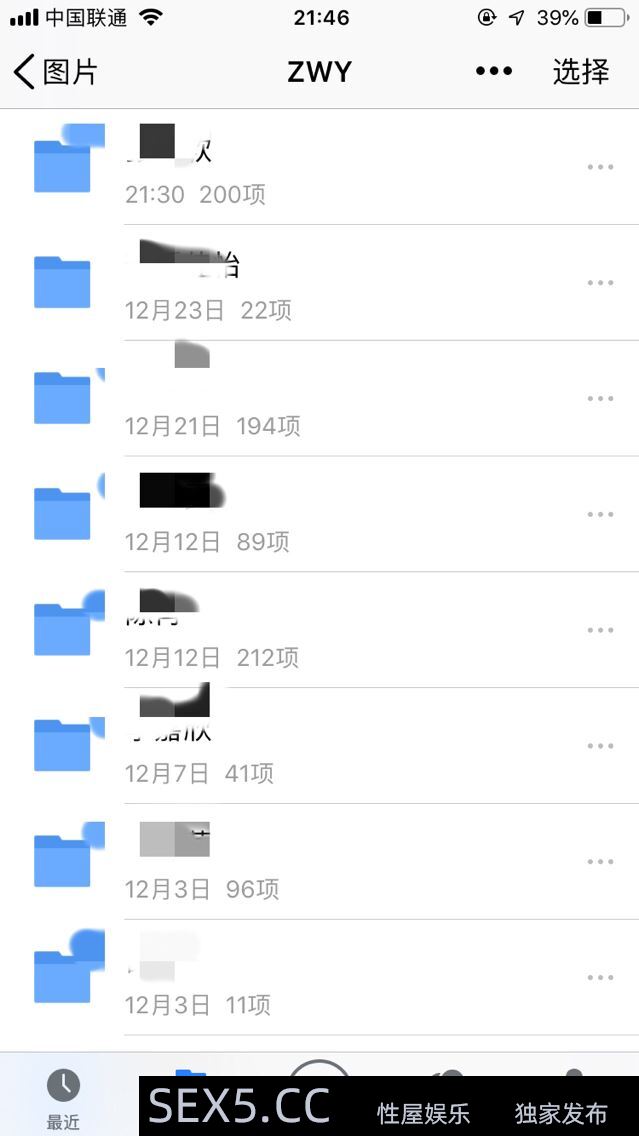Show more options for the 89项 folder
Image resolution: width=639 pixels, height=1136 pixels.
[x=600, y=515]
